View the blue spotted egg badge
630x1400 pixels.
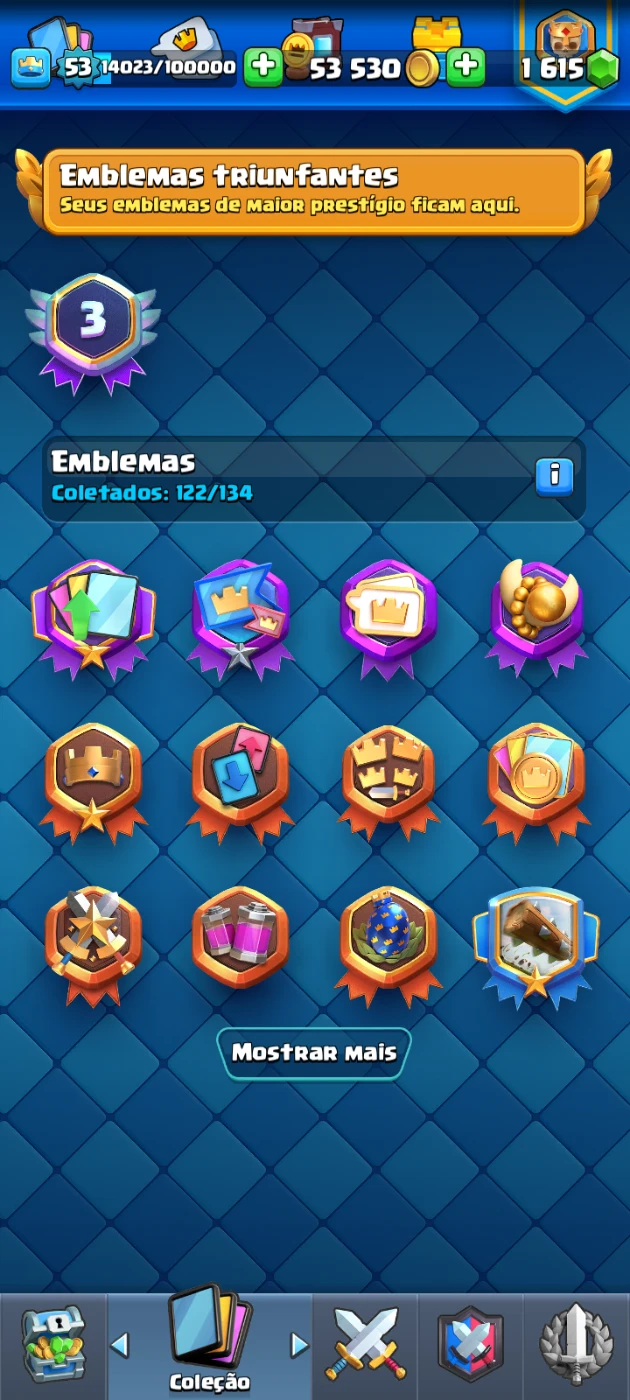pyautogui.click(x=388, y=940)
